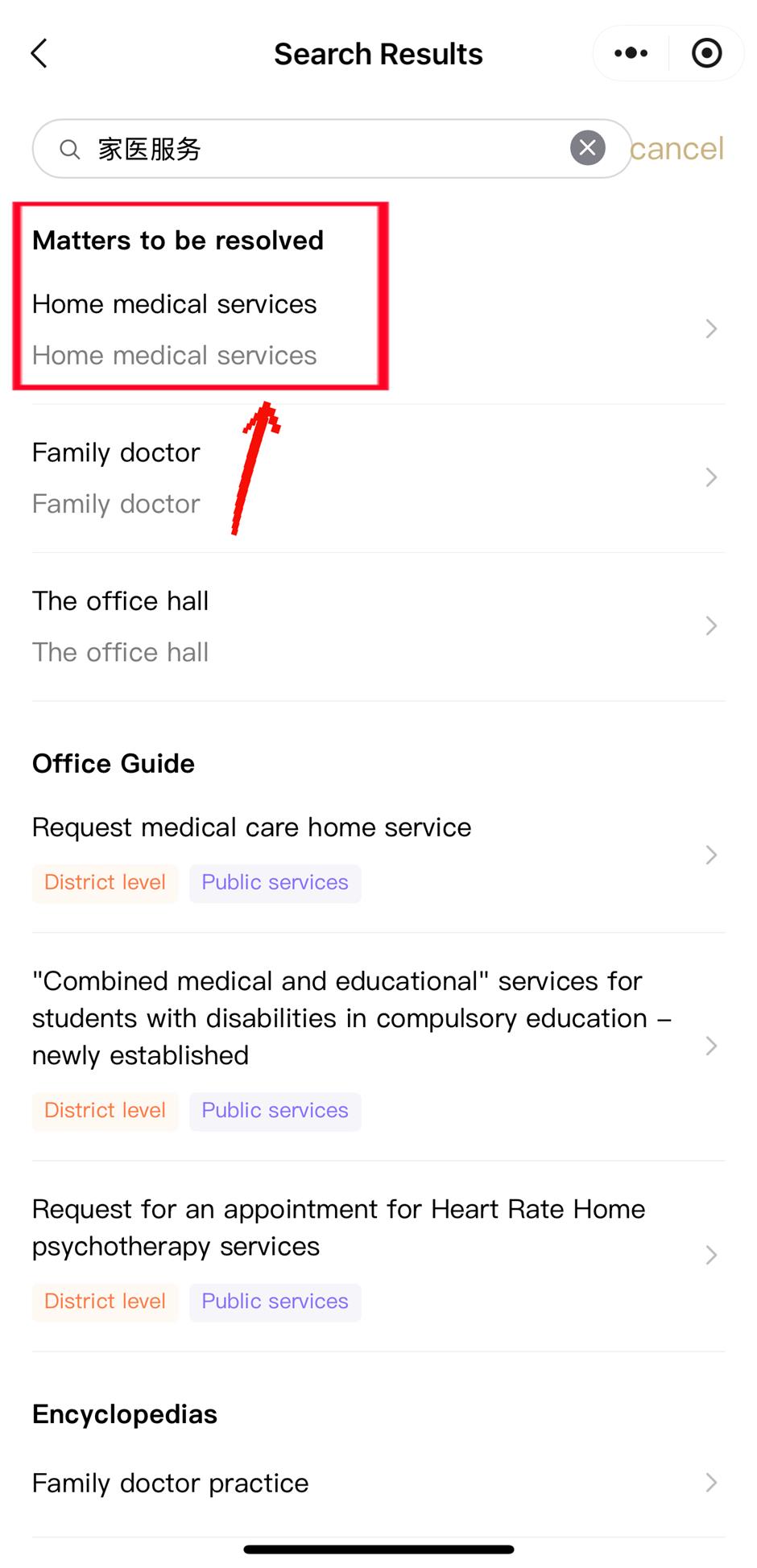Clear the search text with the X icon

tap(588, 148)
